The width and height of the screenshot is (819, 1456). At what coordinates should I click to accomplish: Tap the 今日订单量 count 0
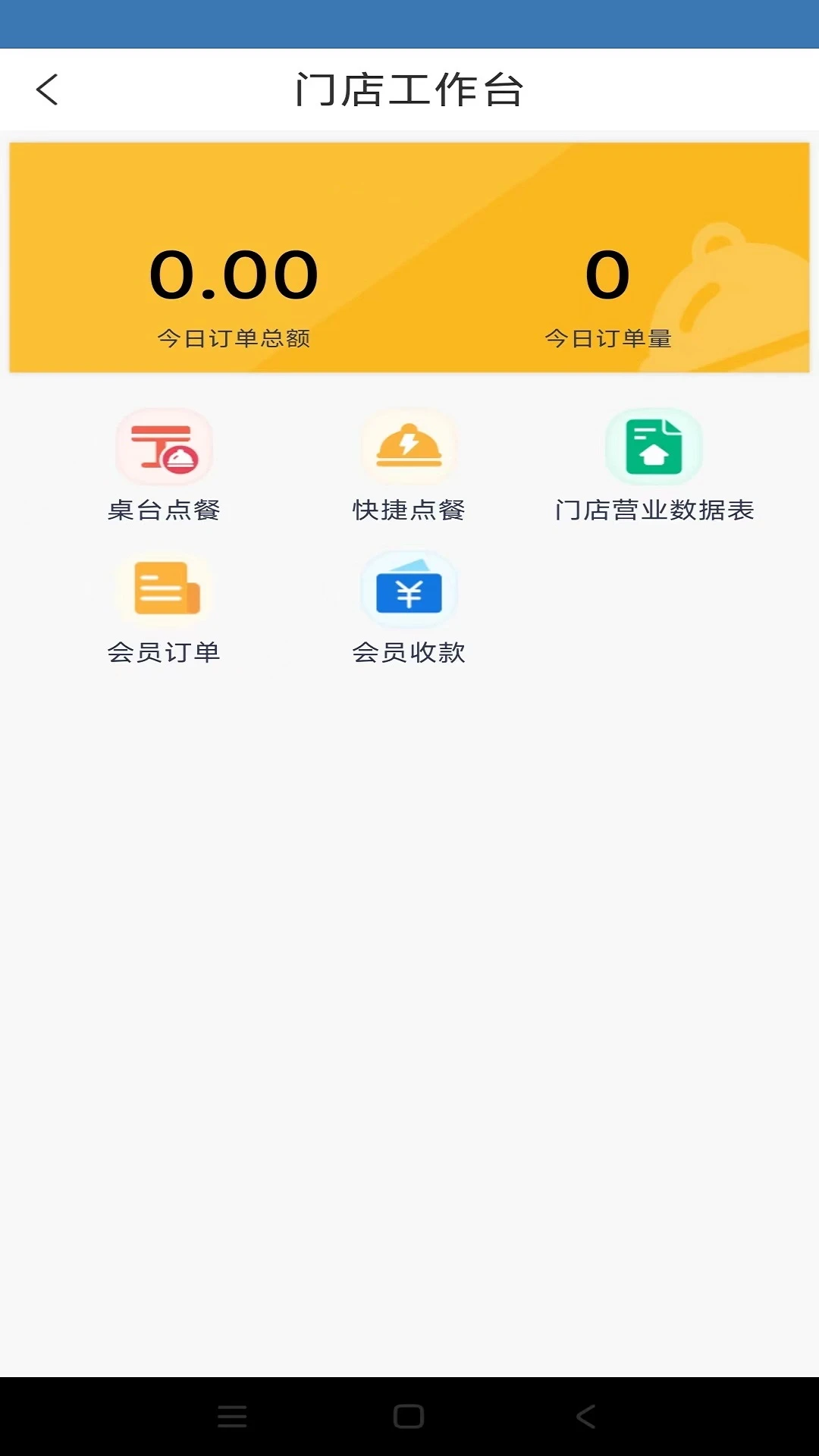pyautogui.click(x=607, y=277)
